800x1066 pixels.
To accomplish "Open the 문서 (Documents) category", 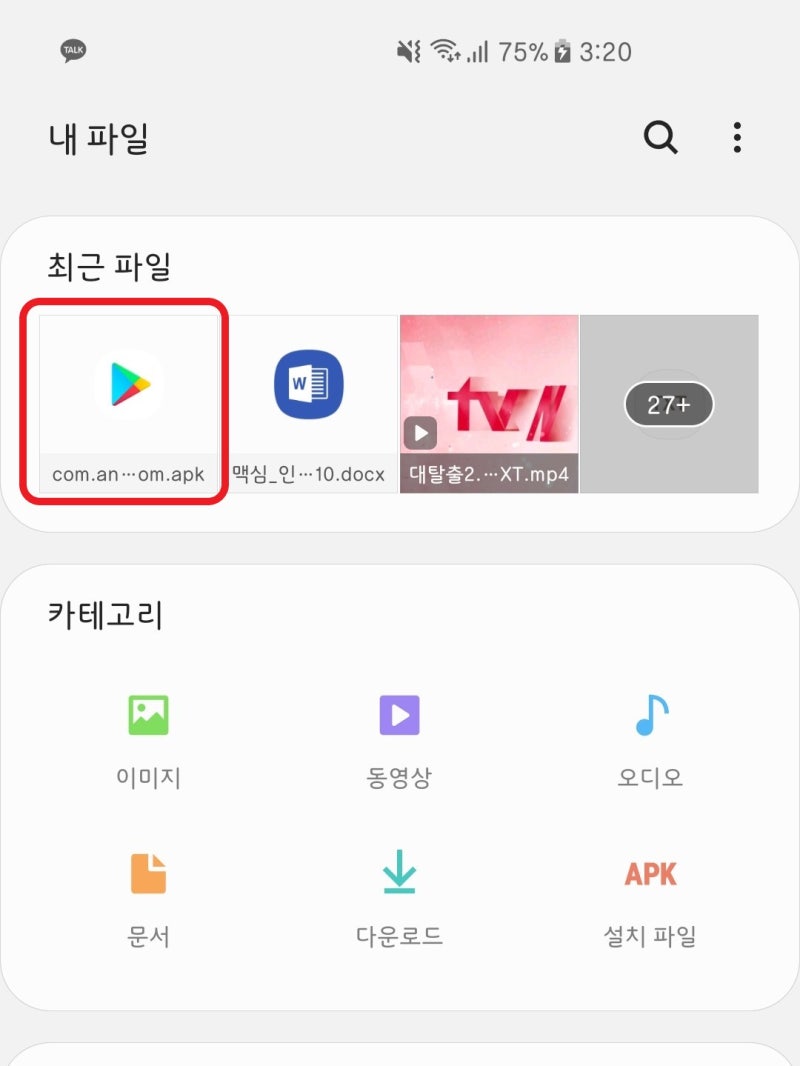I will pos(148,895).
